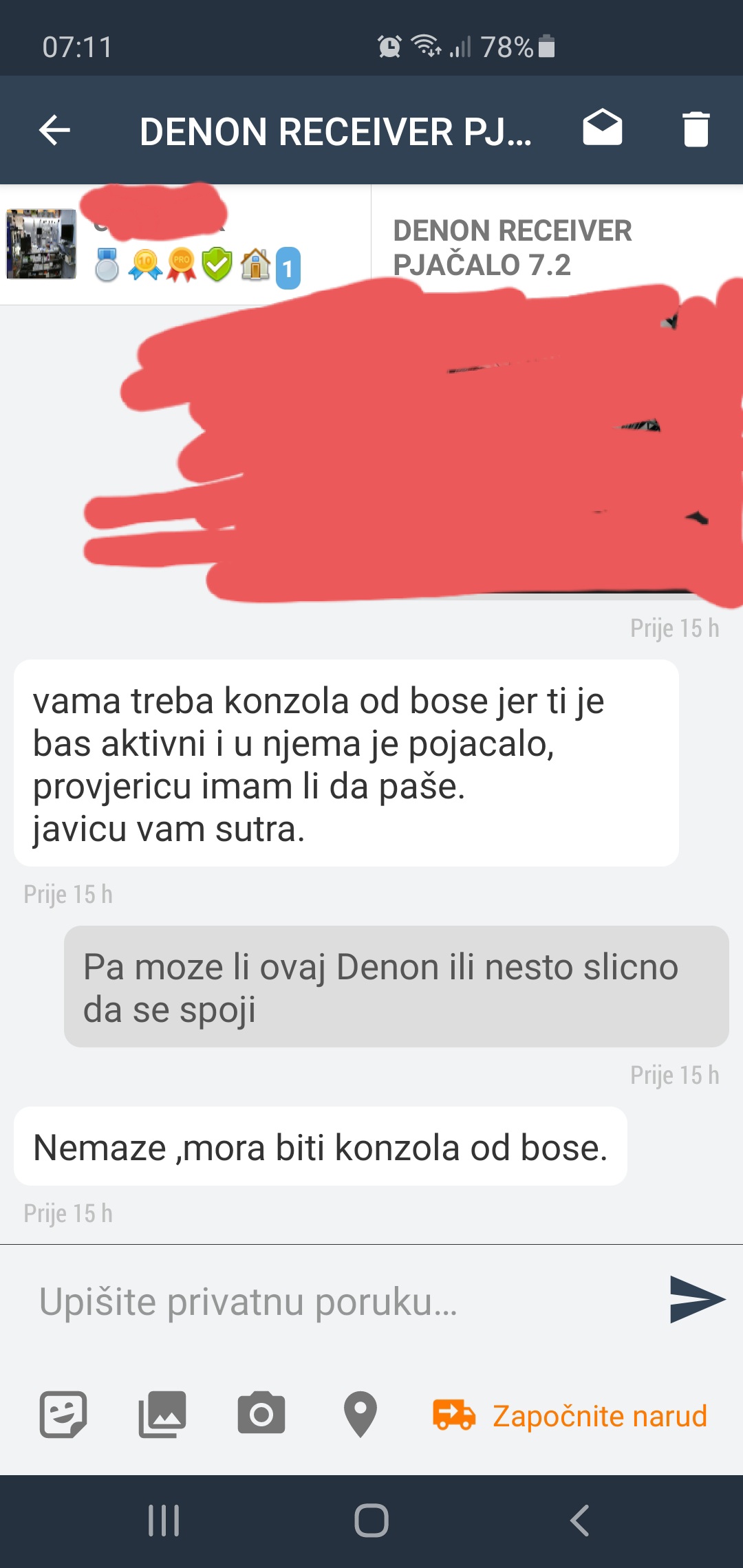This screenshot has width=743, height=1568.
Task: Mark conversation with the open envelope icon
Action: (603, 128)
